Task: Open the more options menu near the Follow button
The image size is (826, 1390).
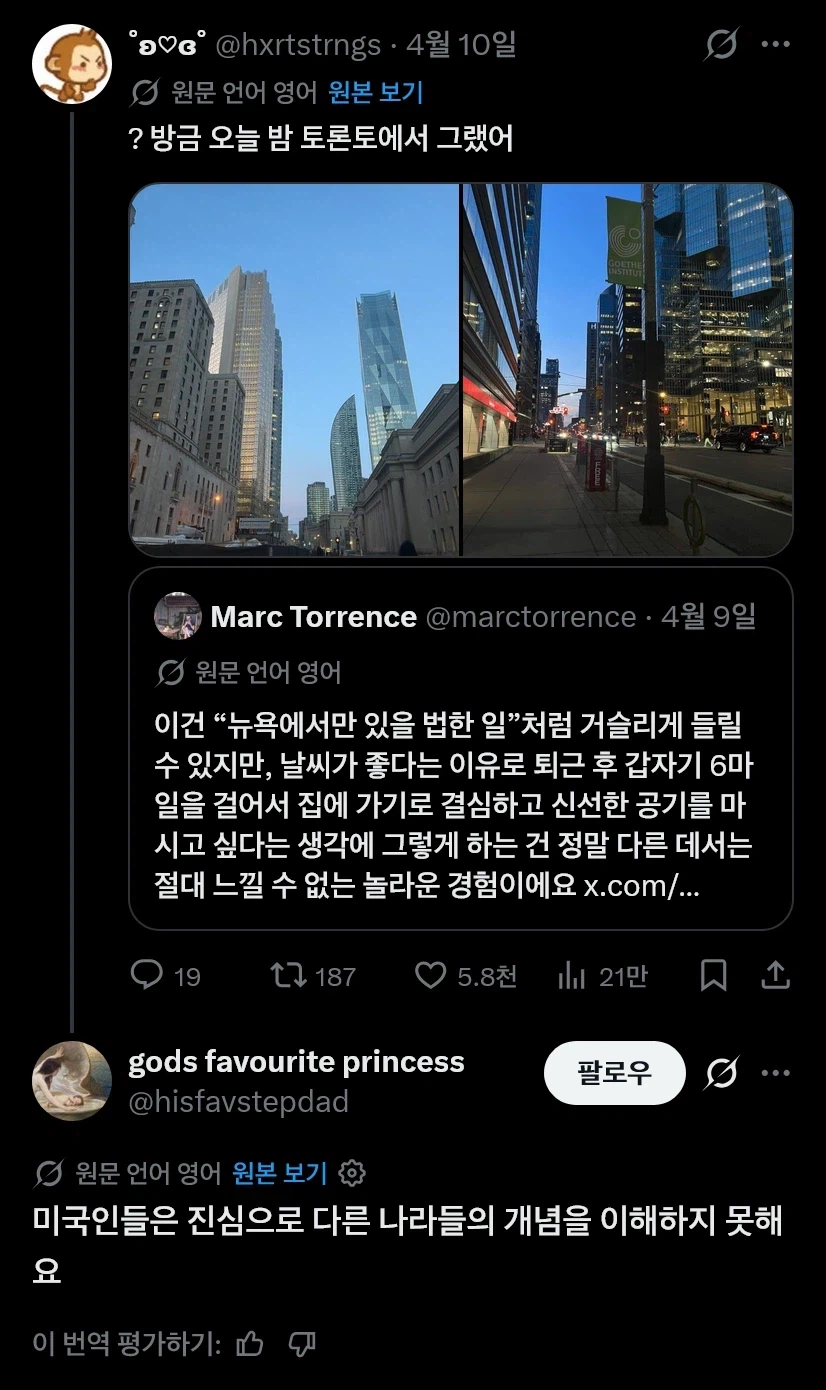Action: tap(777, 1072)
